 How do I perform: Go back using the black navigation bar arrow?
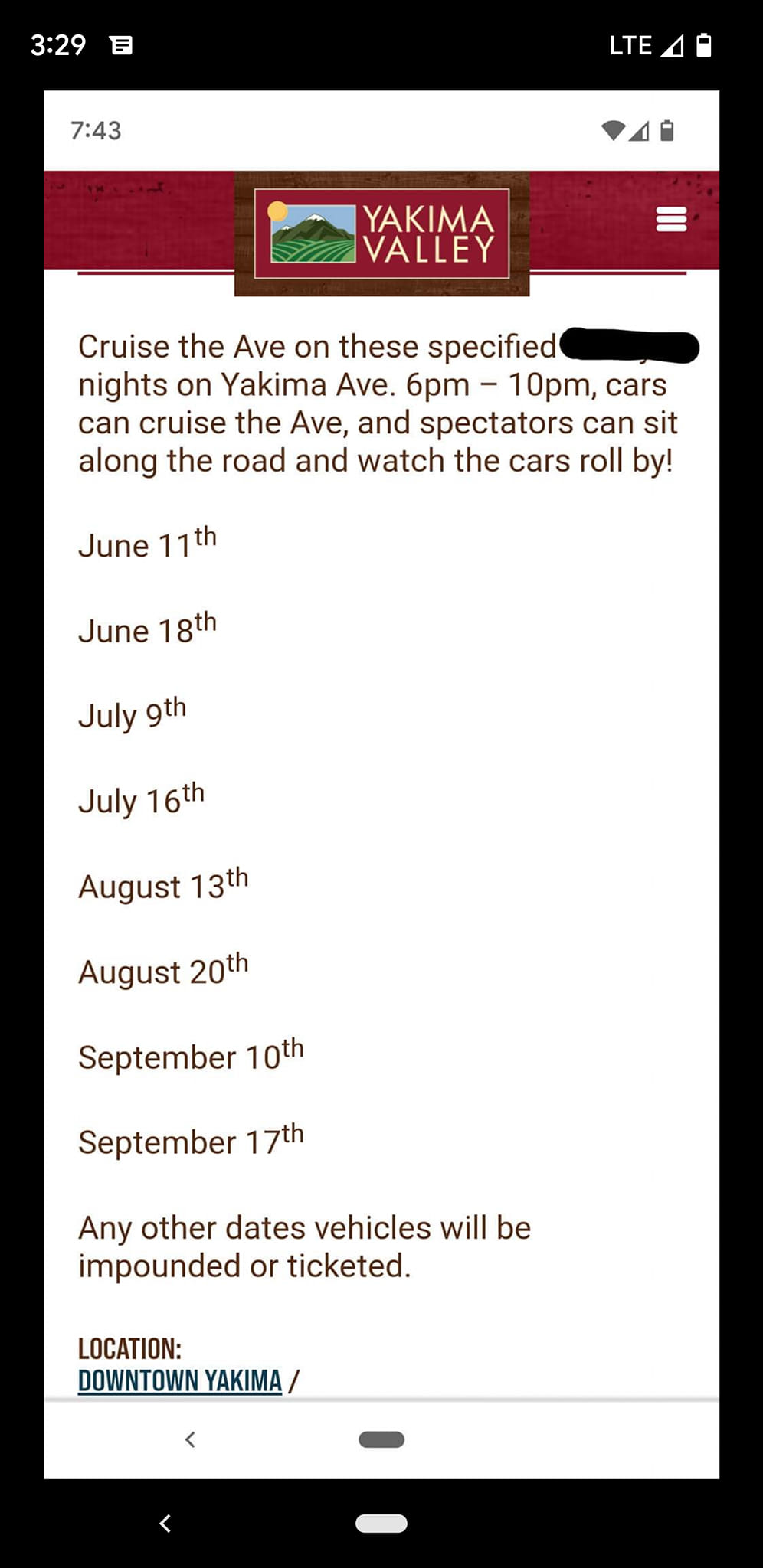[x=165, y=1524]
